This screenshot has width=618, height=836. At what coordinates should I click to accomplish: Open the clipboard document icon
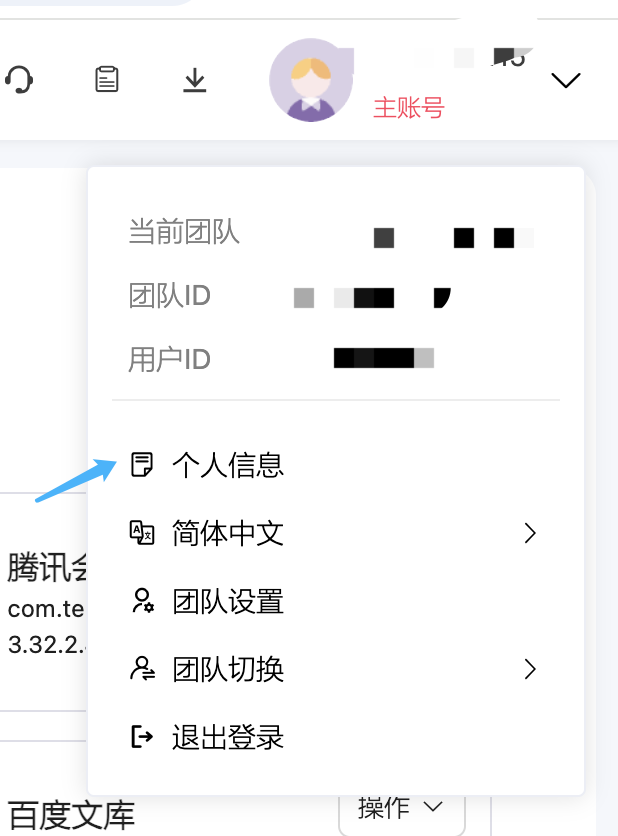pos(107,80)
